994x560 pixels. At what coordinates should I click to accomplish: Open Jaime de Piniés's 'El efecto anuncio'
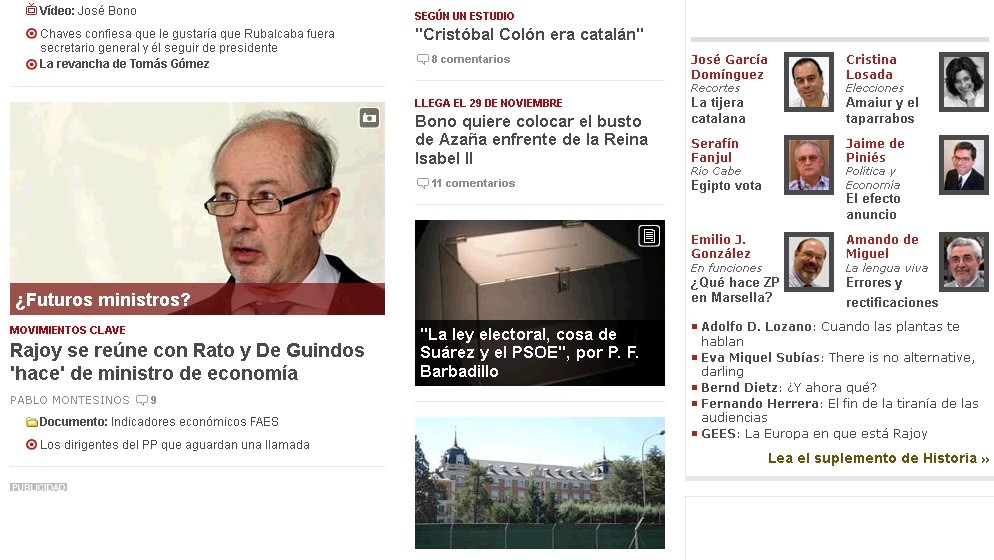[873, 206]
